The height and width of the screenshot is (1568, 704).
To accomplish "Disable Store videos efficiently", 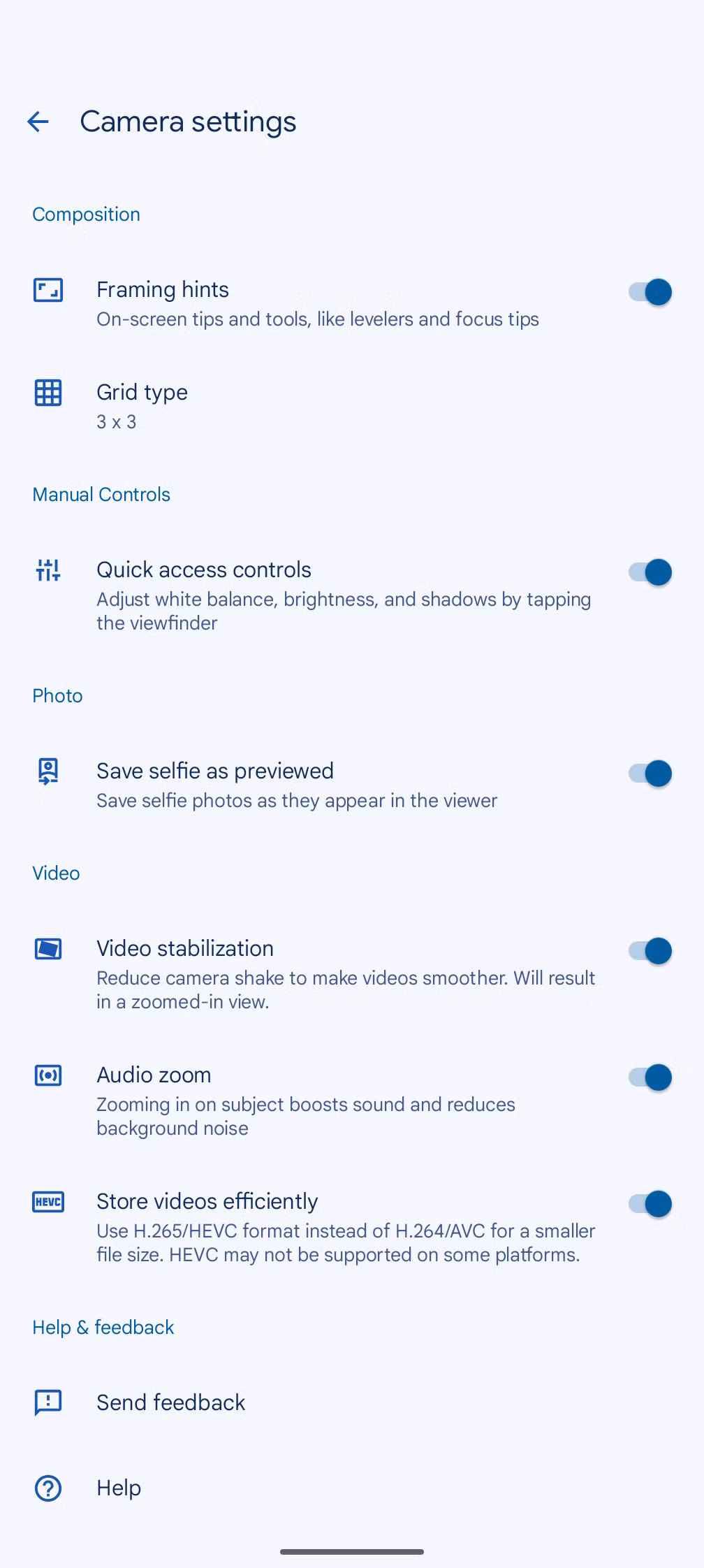I will (650, 1204).
